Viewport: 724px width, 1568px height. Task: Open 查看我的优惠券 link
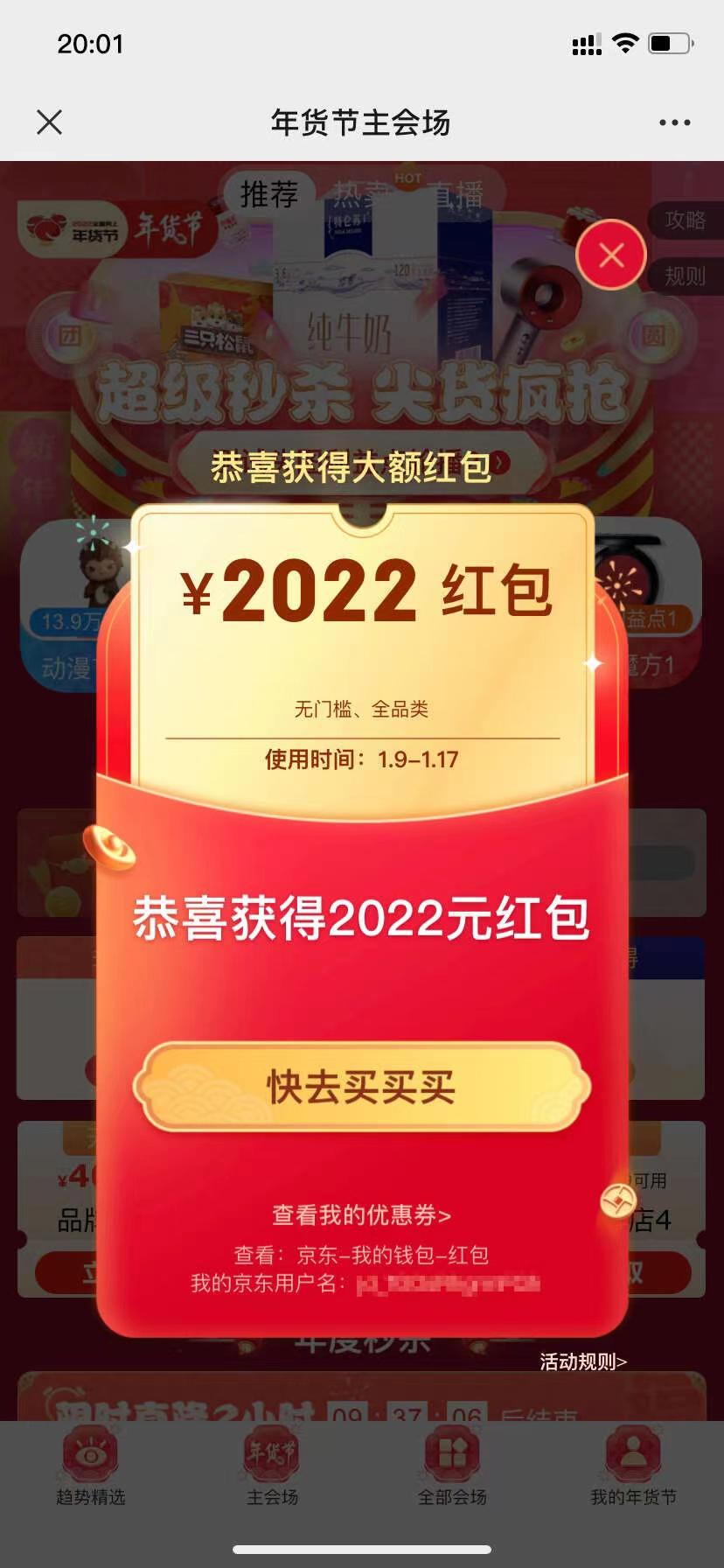click(362, 1214)
